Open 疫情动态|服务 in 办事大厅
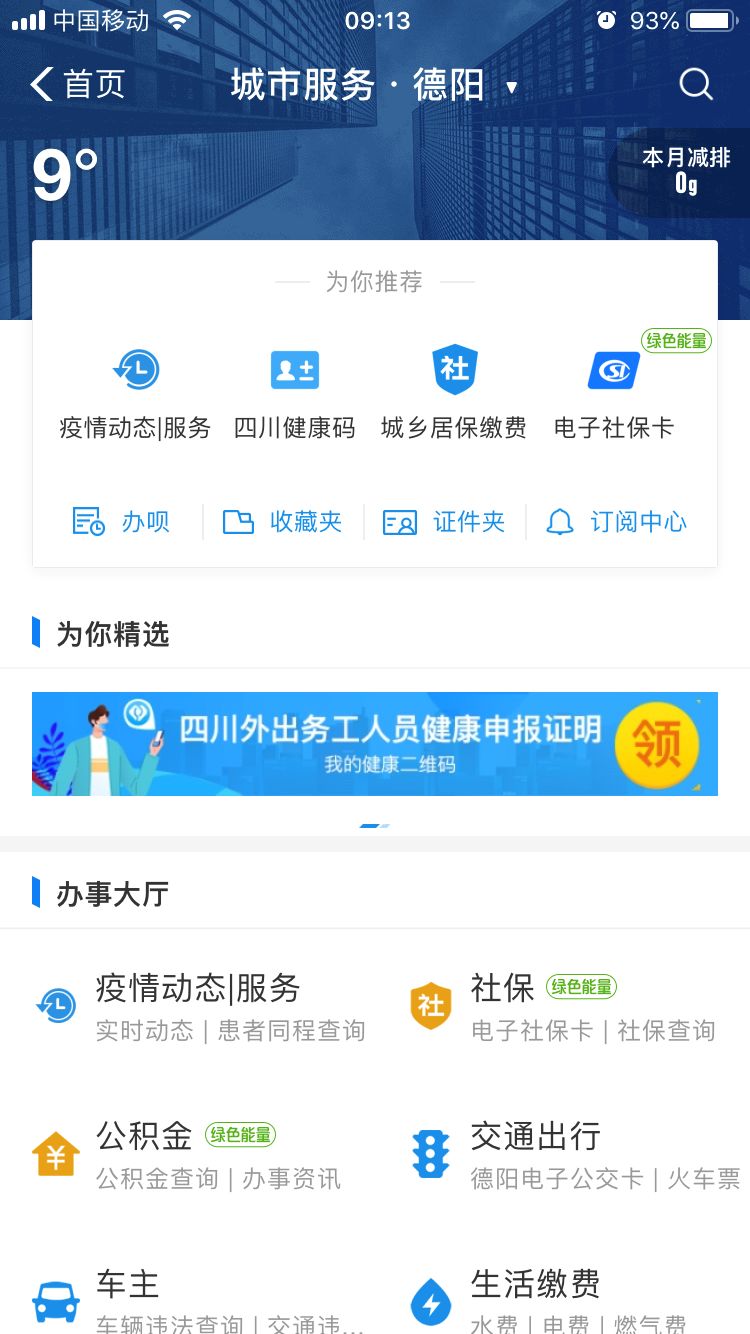The width and height of the screenshot is (750, 1334). coord(200,1006)
